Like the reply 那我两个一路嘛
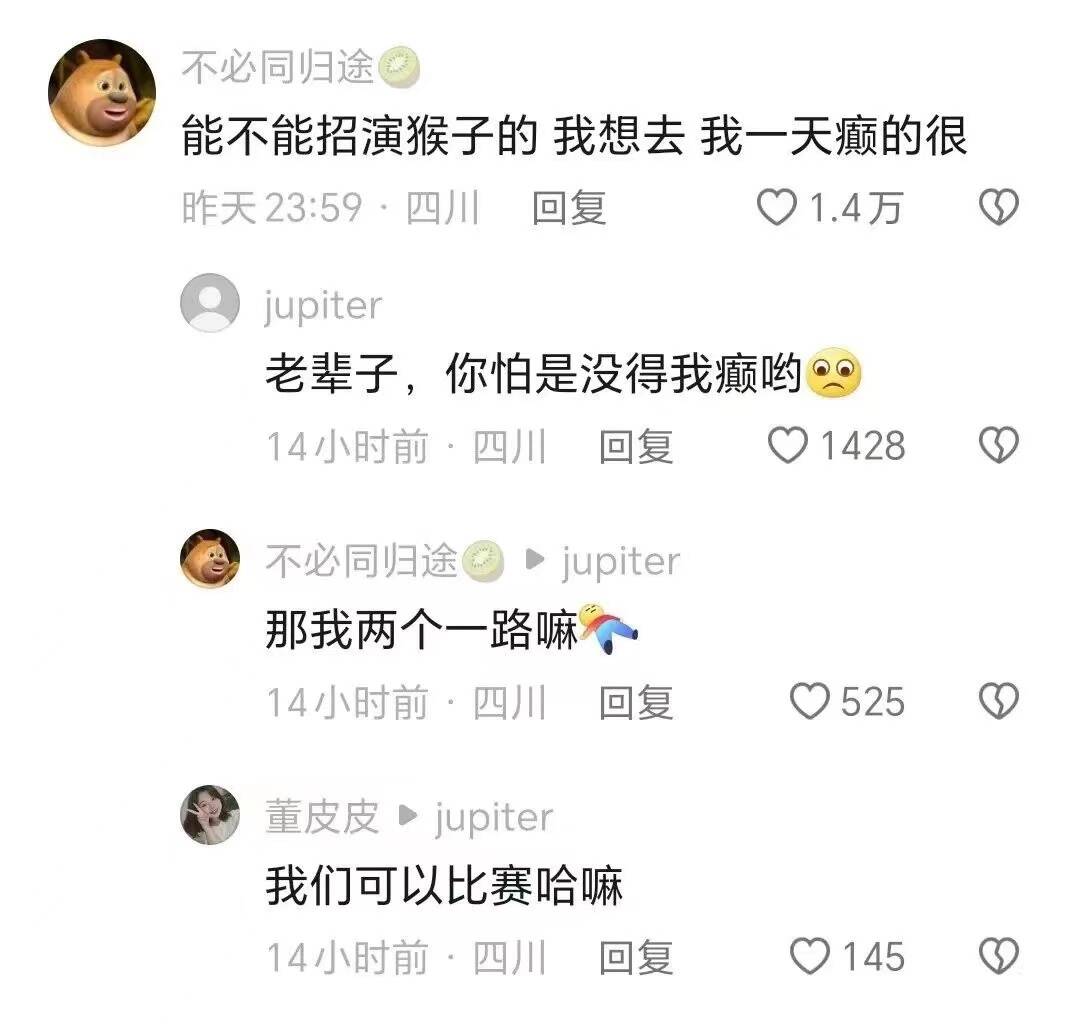The image size is (1080, 1025). [810, 701]
